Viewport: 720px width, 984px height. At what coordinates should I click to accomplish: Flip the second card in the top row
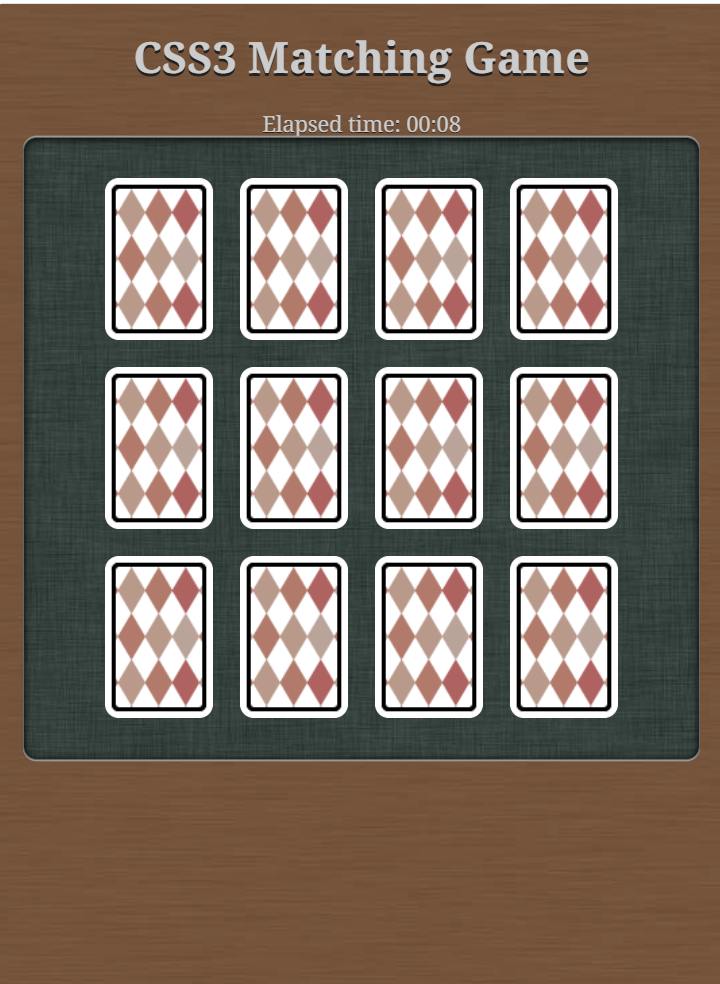tap(295, 259)
